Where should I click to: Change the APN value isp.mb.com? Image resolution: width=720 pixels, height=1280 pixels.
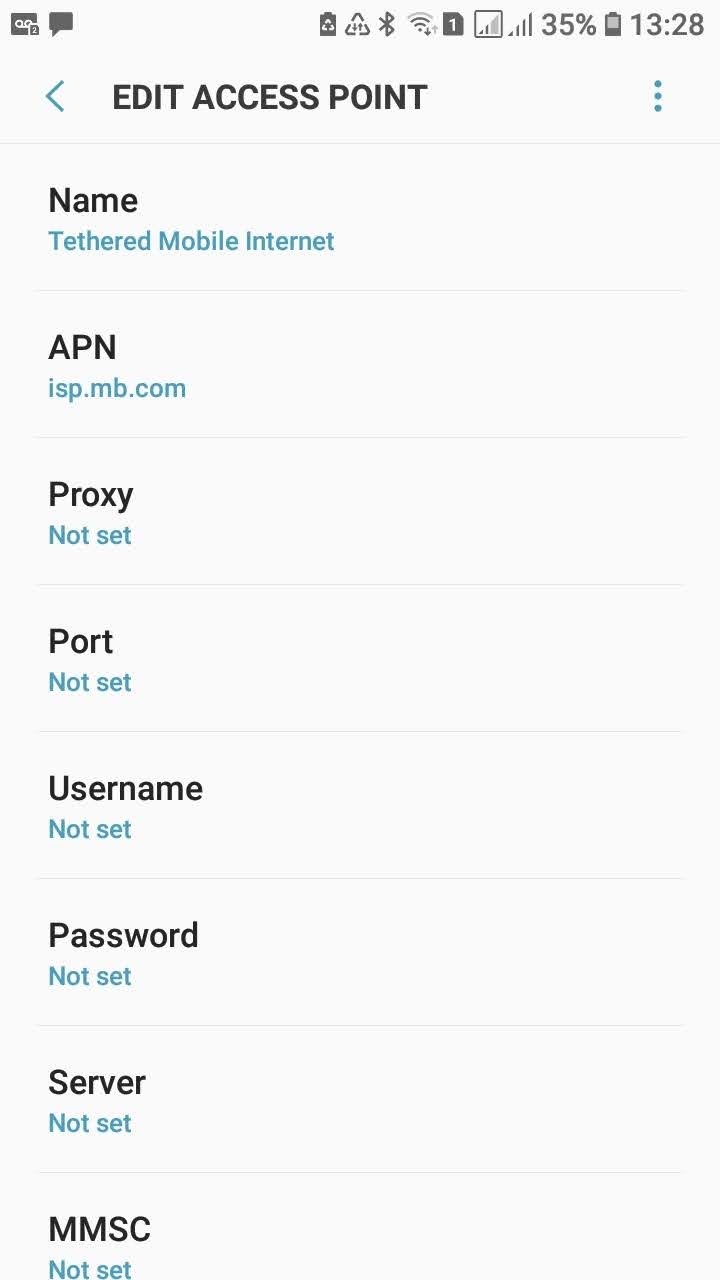360,366
